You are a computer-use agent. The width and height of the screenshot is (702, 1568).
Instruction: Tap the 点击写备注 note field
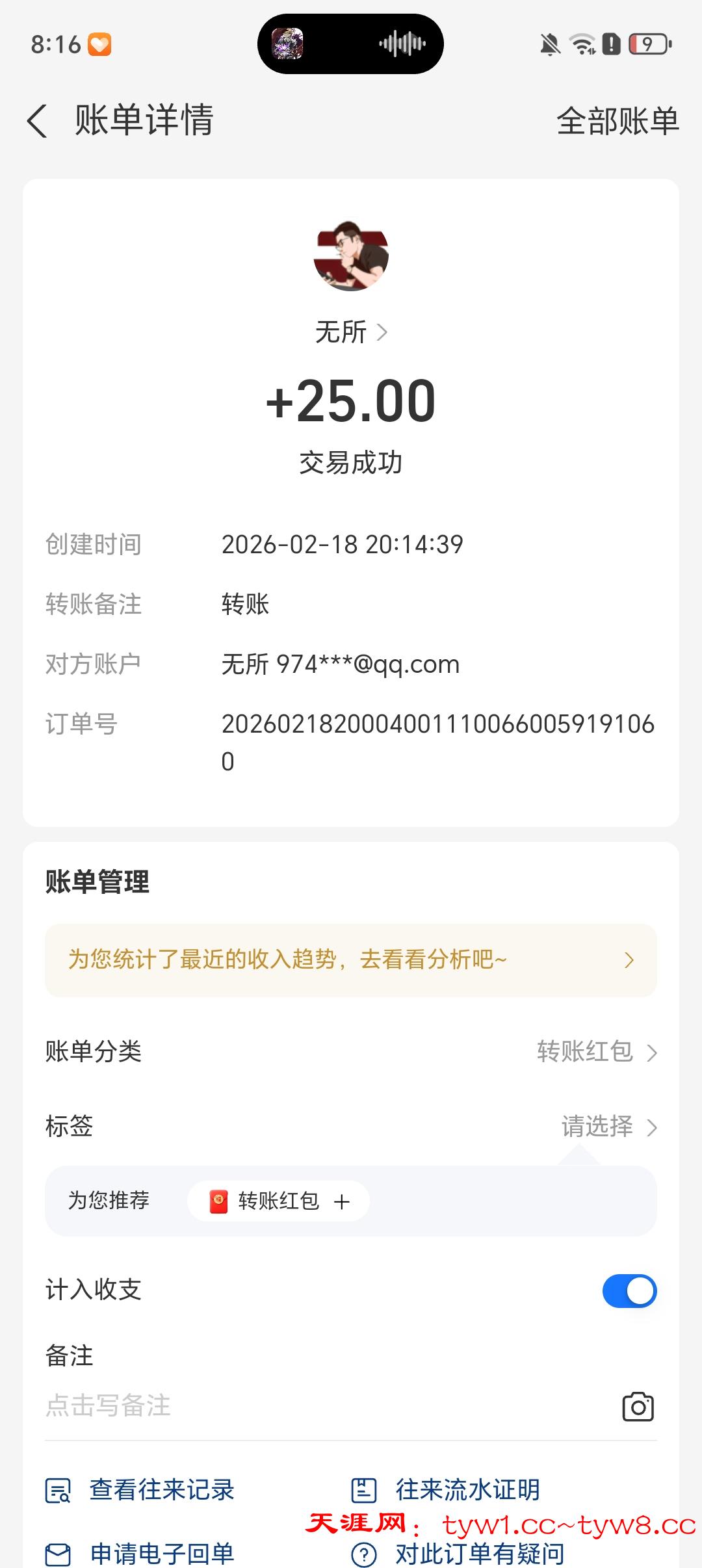(x=260, y=1405)
